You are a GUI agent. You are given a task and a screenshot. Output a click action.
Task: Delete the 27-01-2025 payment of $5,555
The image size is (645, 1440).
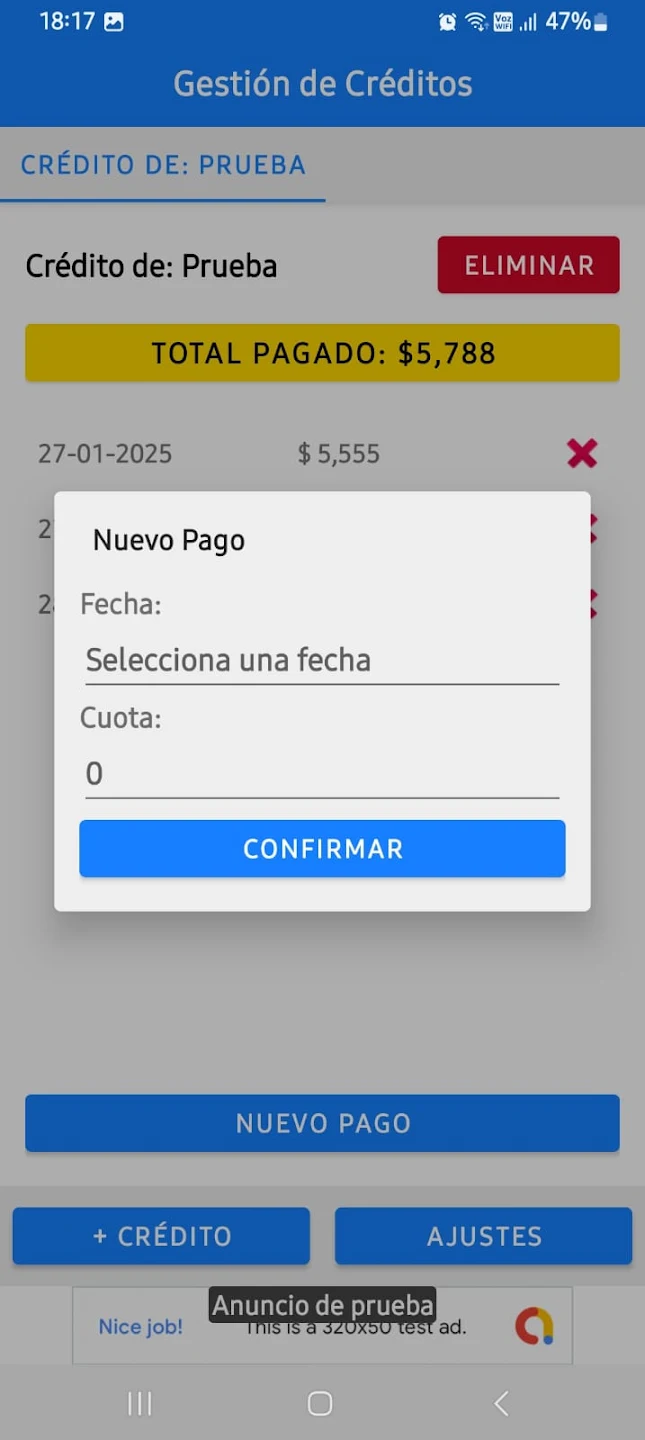(582, 453)
